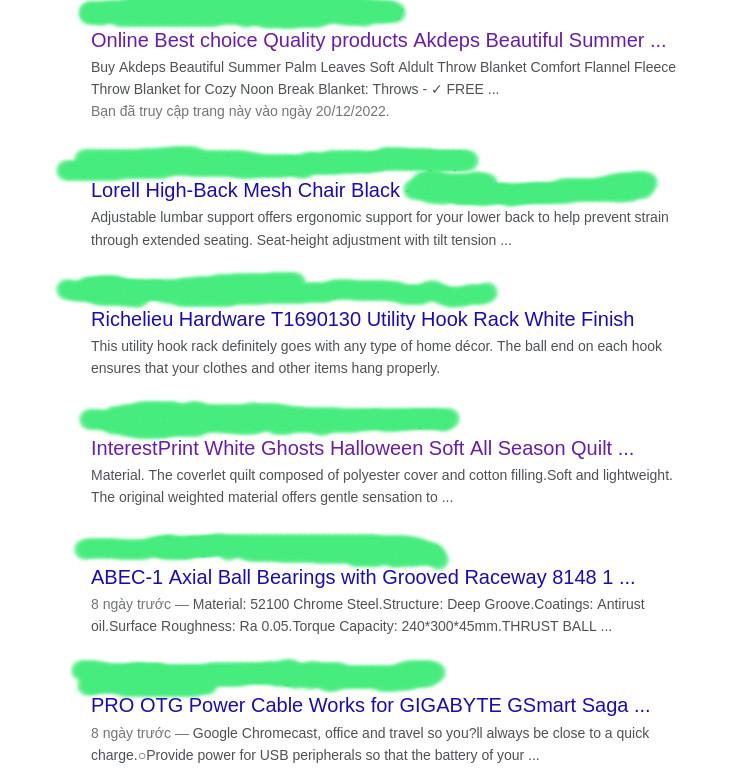Select ABEC-1 Axial Ball Bearings result
Image resolution: width=756 pixels, height=781 pixels.
pyautogui.click(x=362, y=577)
